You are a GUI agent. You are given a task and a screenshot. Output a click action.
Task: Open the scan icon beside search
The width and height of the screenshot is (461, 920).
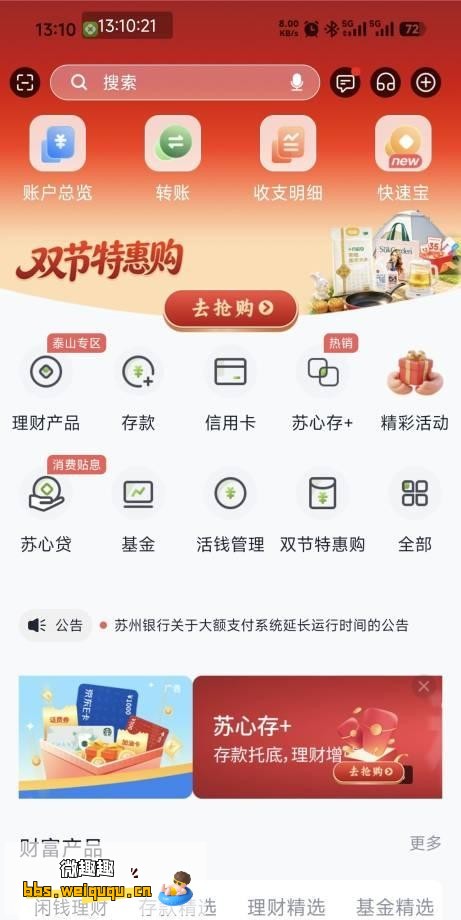click(25, 83)
